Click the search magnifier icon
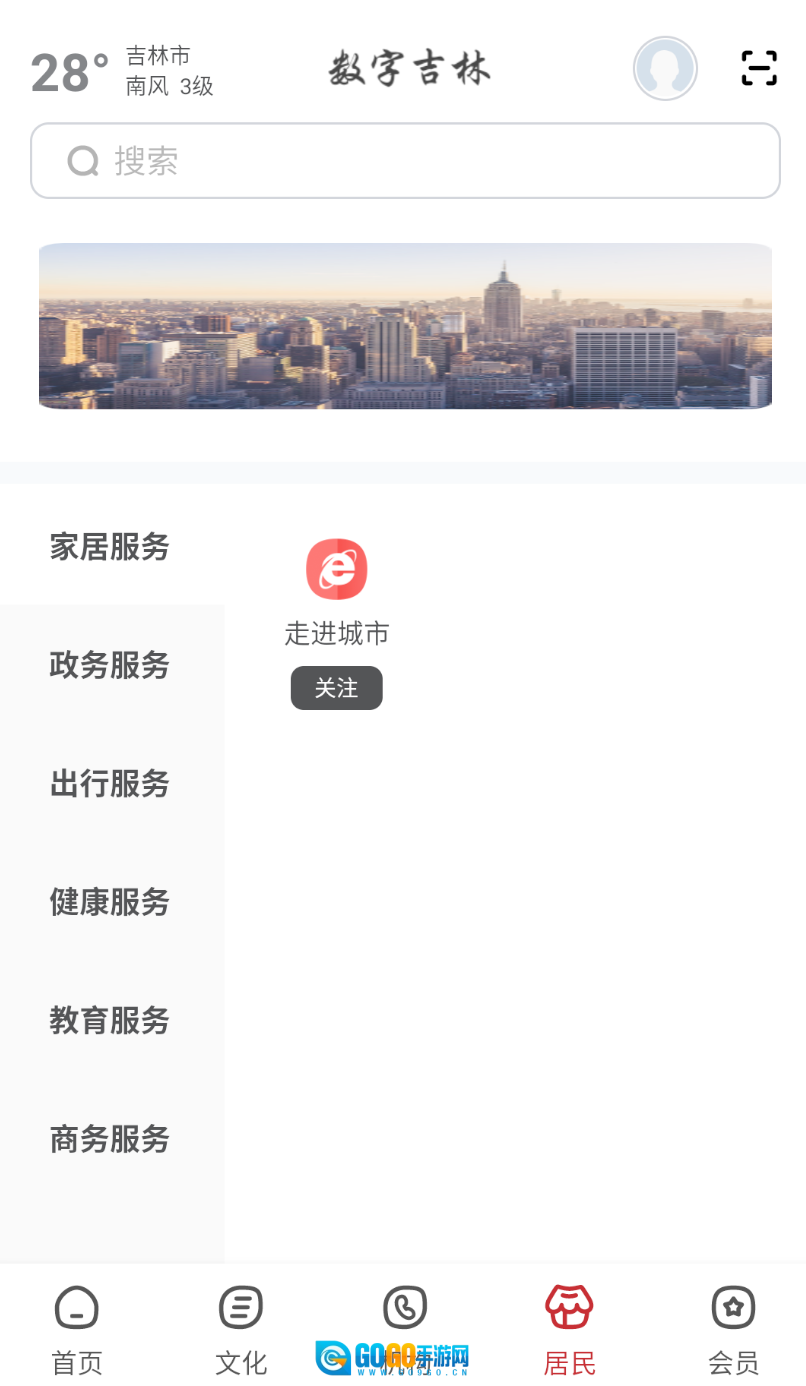This screenshot has width=806, height=1386. (82, 160)
